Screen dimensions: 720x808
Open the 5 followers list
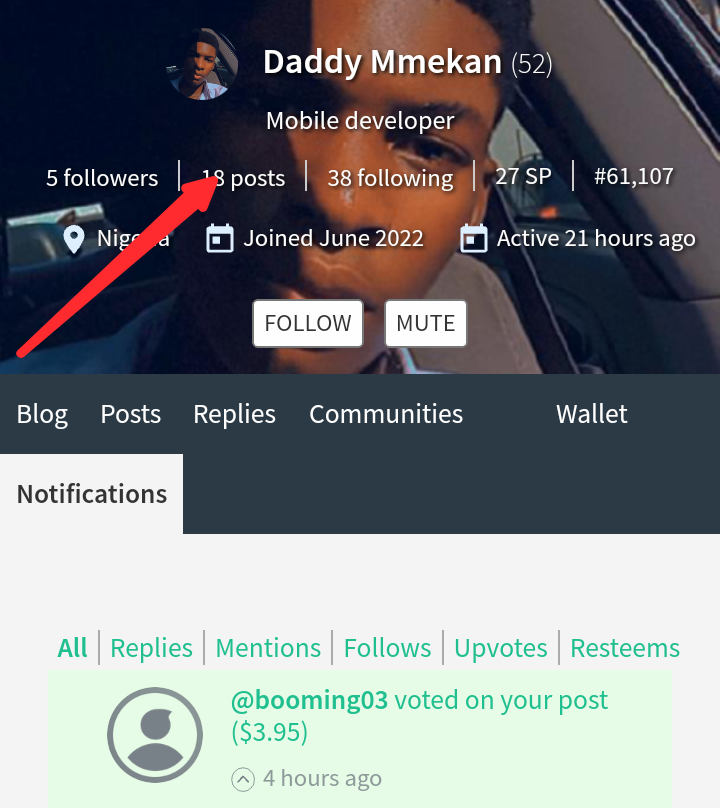click(x=101, y=178)
